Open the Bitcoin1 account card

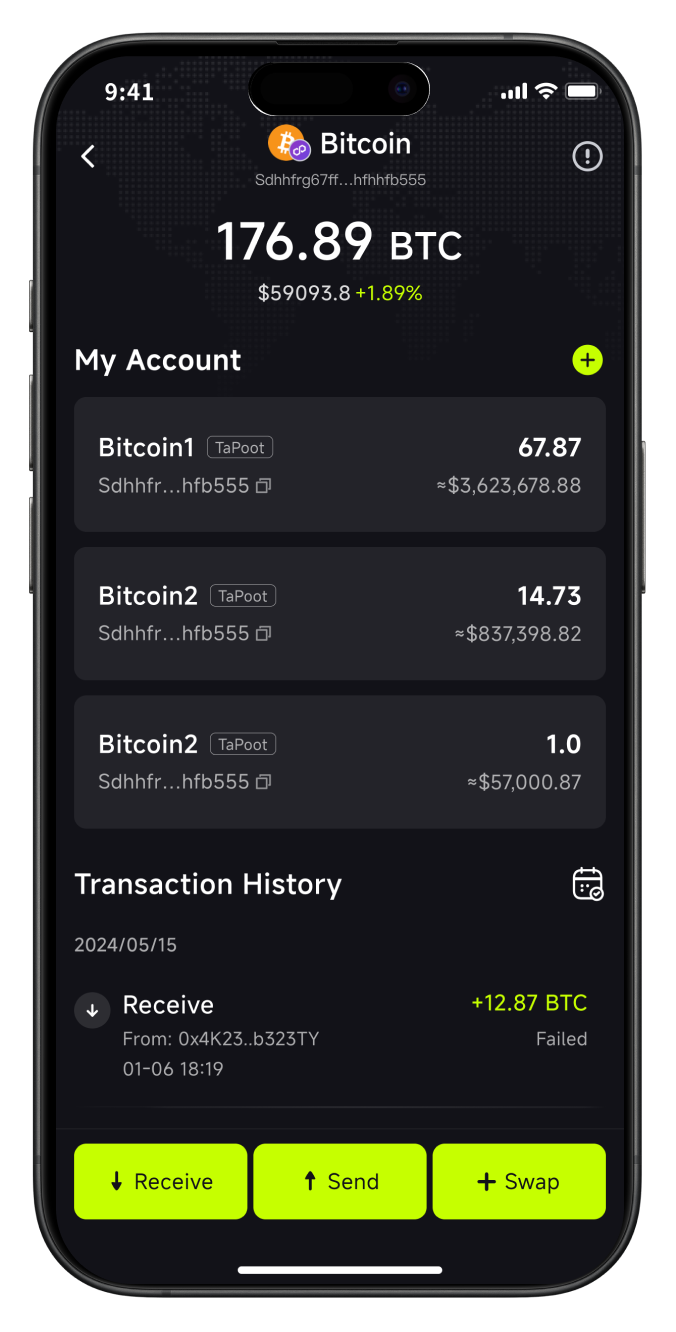coord(340,464)
